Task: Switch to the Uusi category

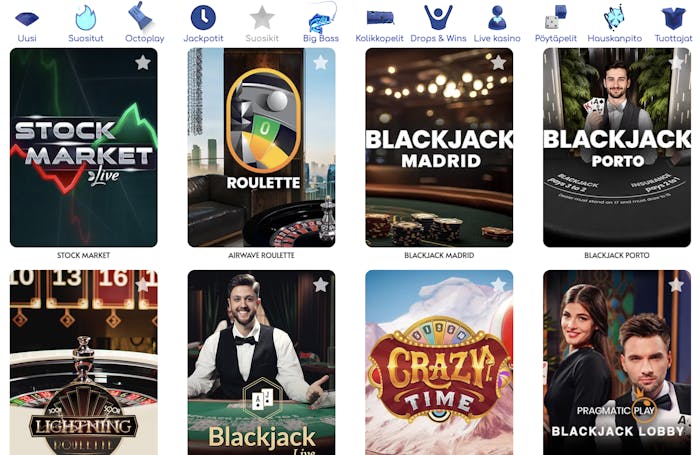Action: click(27, 24)
